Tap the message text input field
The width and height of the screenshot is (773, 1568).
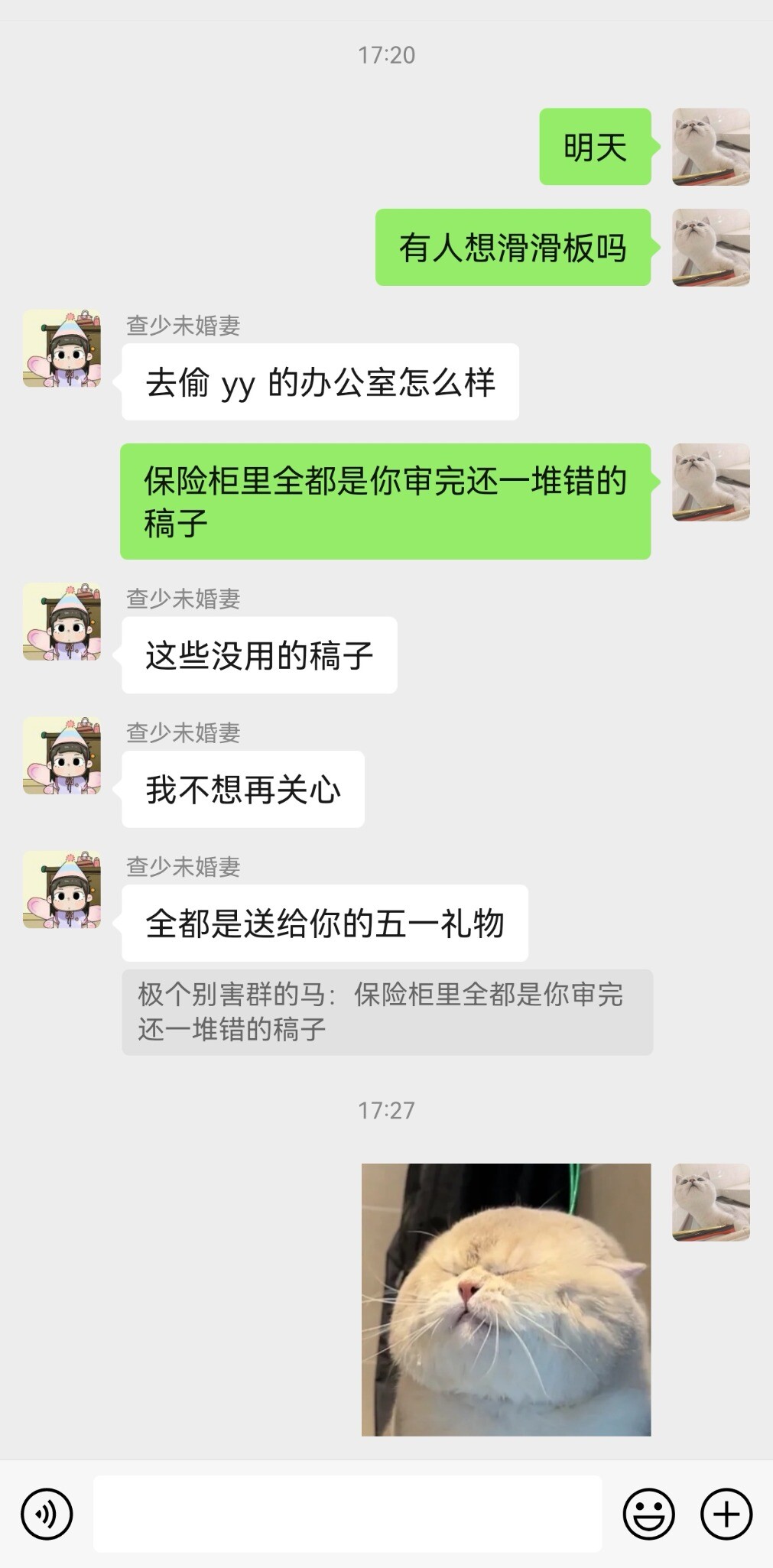(348, 1514)
